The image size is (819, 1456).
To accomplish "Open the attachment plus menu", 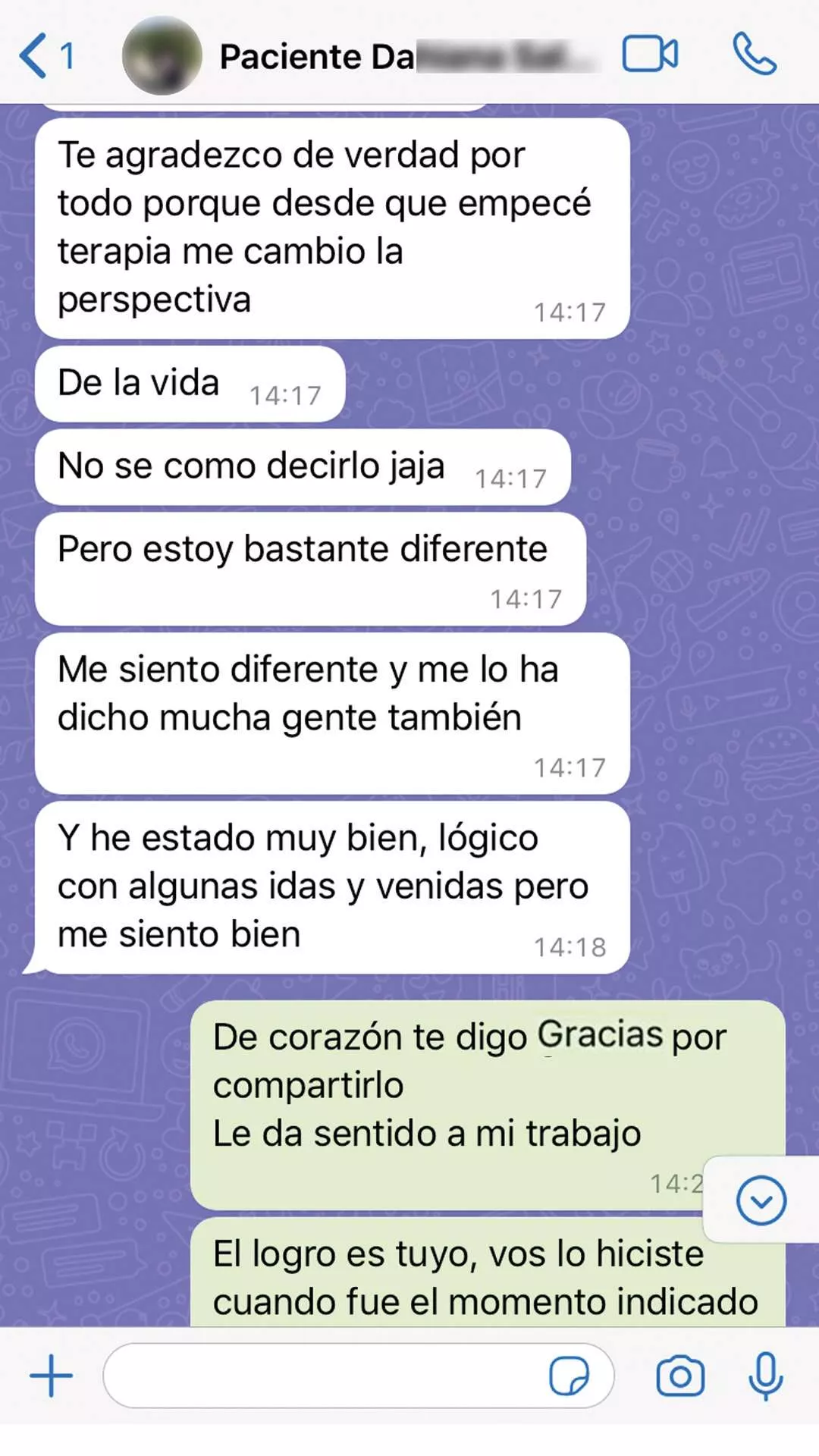I will [51, 1376].
